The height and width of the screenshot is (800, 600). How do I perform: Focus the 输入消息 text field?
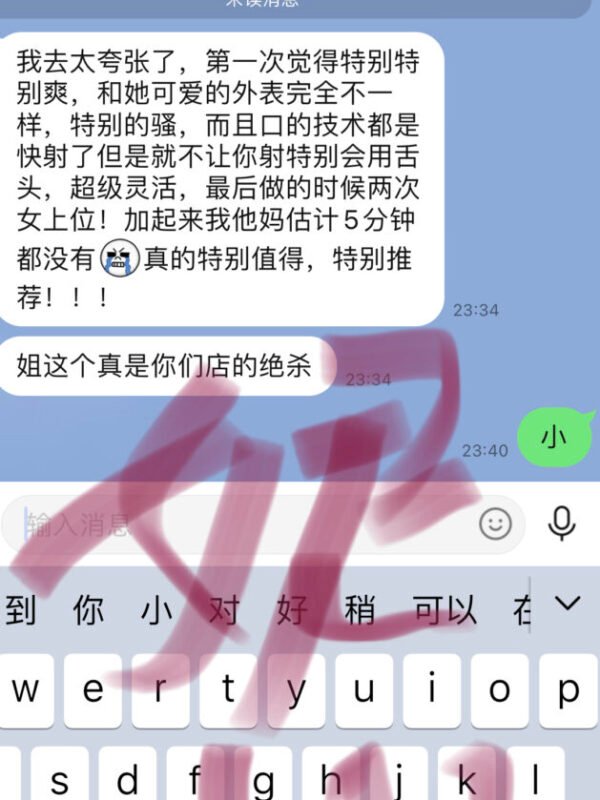click(x=240, y=523)
